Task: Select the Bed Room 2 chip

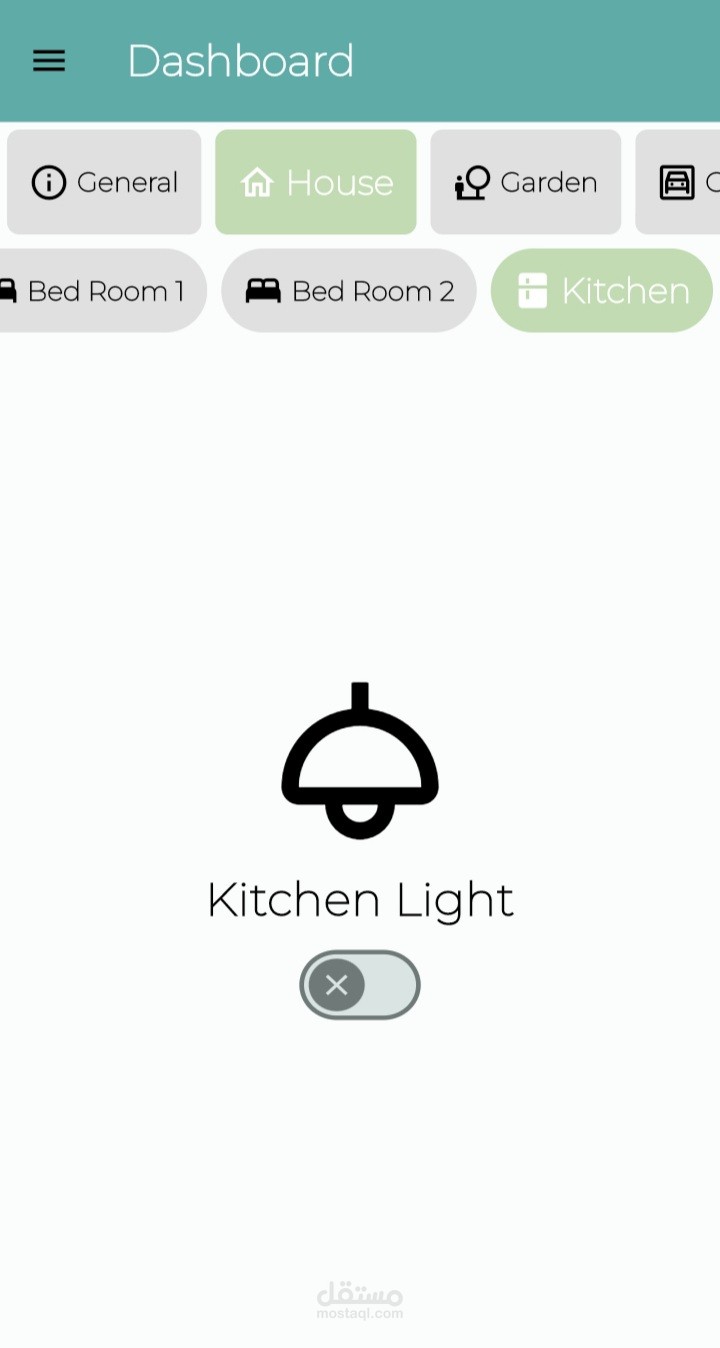Action: pyautogui.click(x=349, y=291)
